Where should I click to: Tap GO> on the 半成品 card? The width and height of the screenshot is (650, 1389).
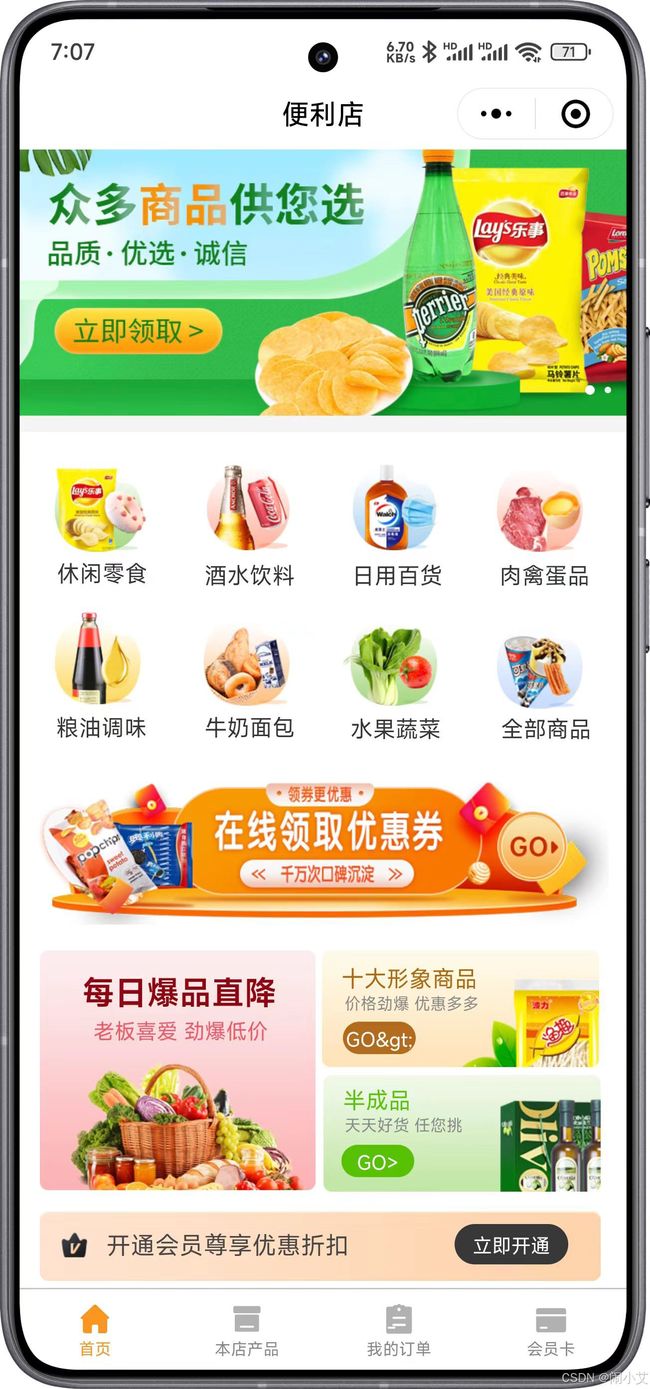point(377,1162)
